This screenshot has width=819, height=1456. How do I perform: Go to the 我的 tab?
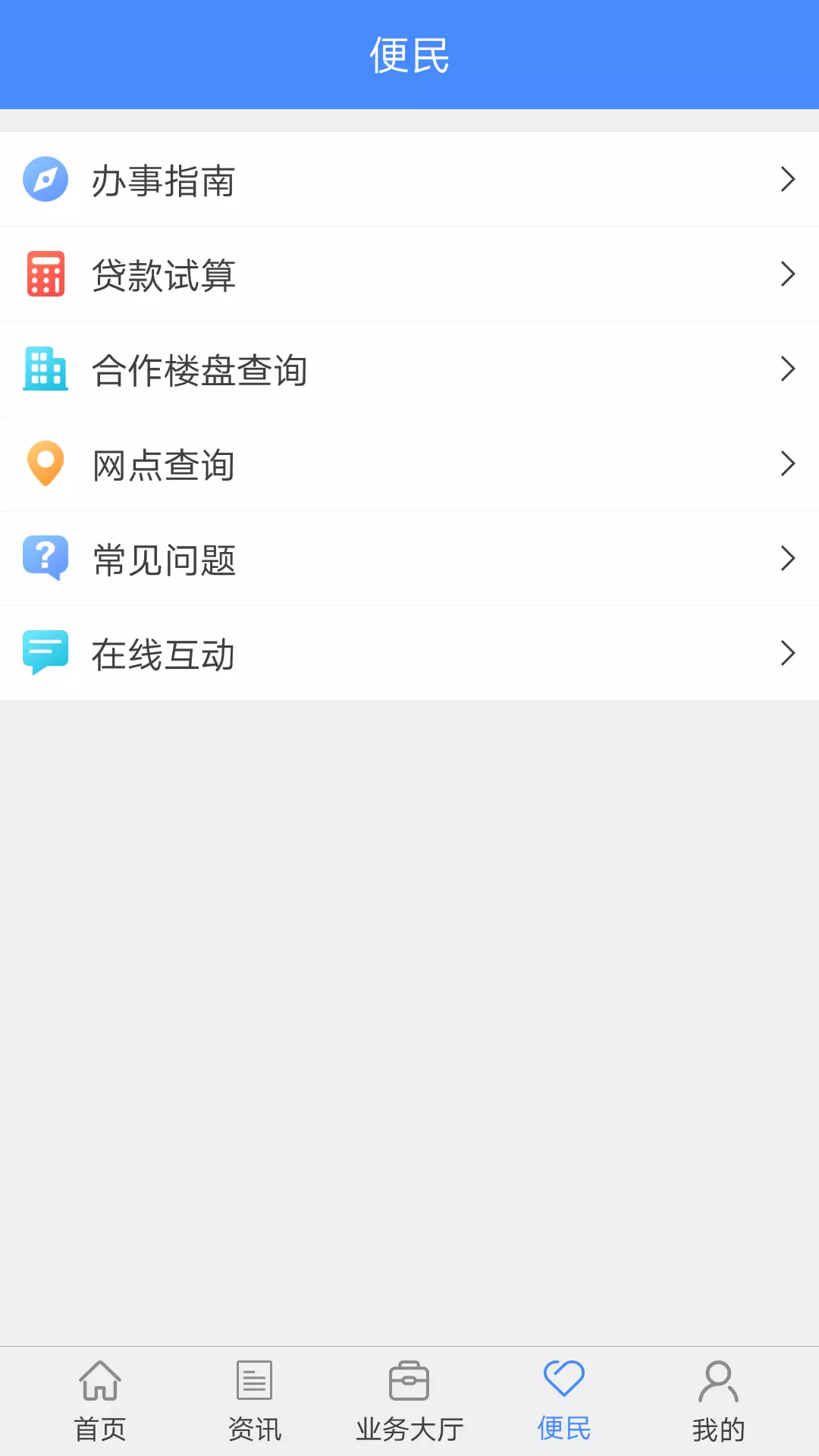pos(719,1401)
